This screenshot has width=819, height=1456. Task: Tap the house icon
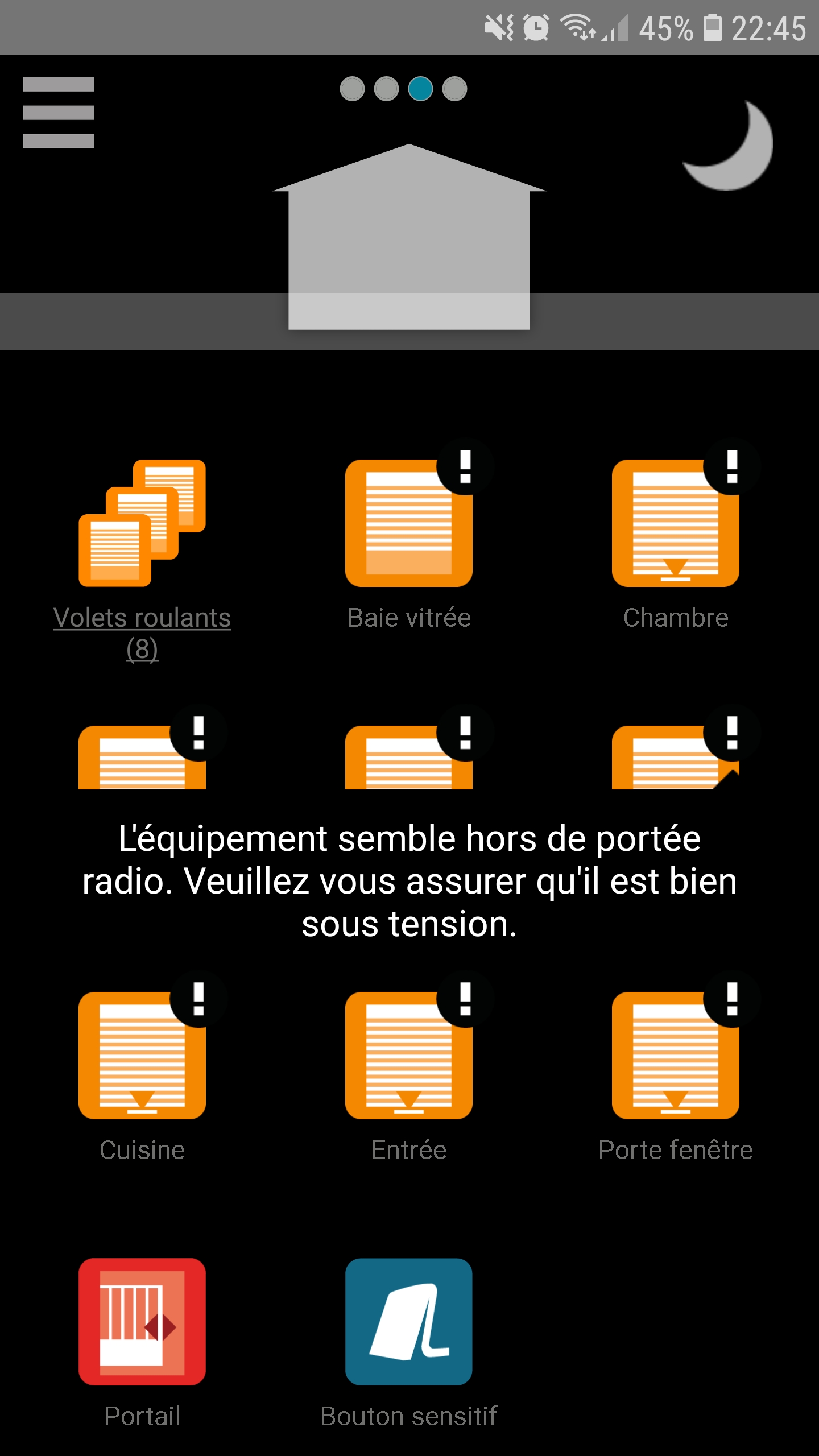409,239
